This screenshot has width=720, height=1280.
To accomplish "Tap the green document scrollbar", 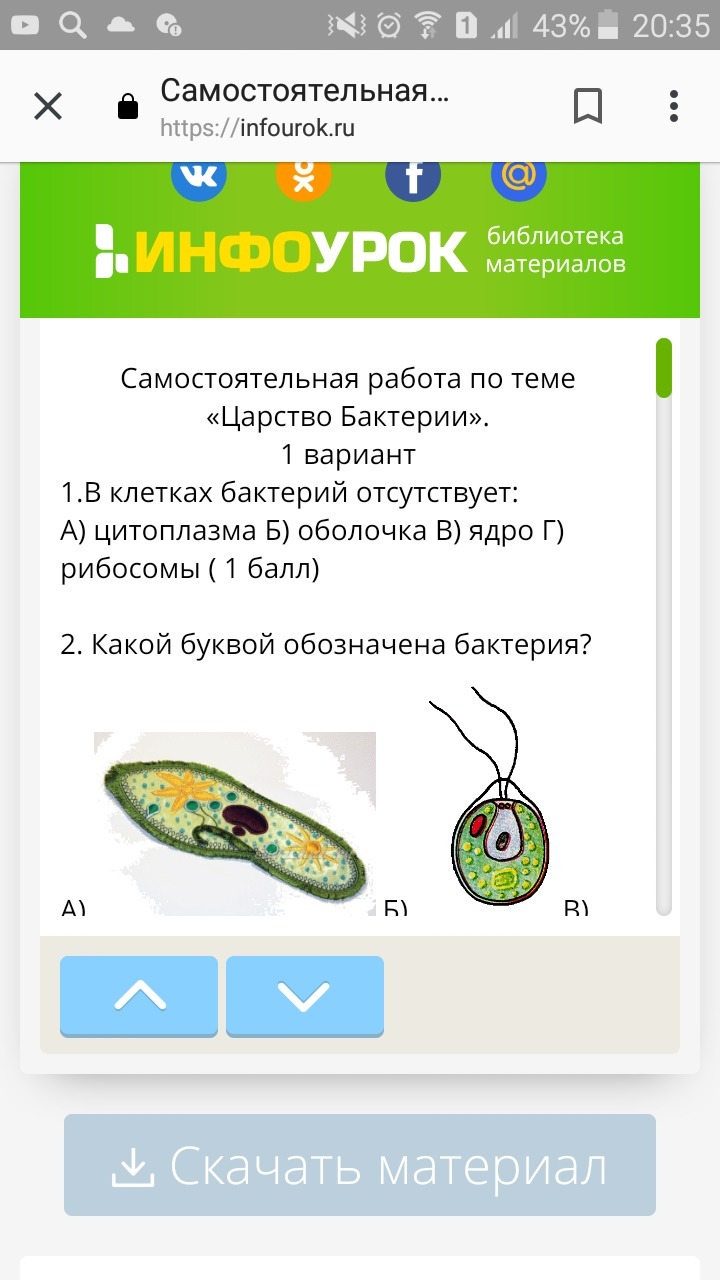I will pos(664,368).
